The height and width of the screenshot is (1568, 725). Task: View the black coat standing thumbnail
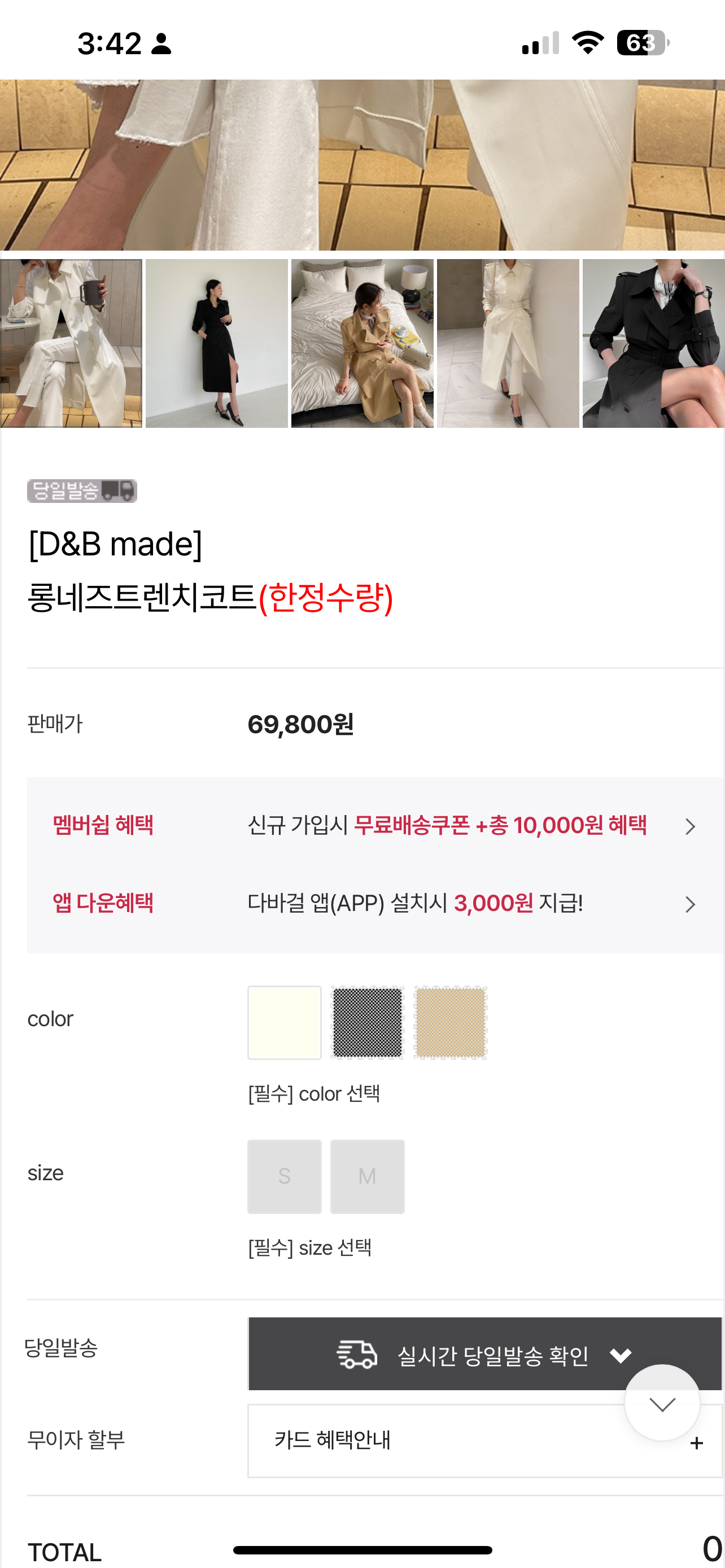(x=217, y=343)
